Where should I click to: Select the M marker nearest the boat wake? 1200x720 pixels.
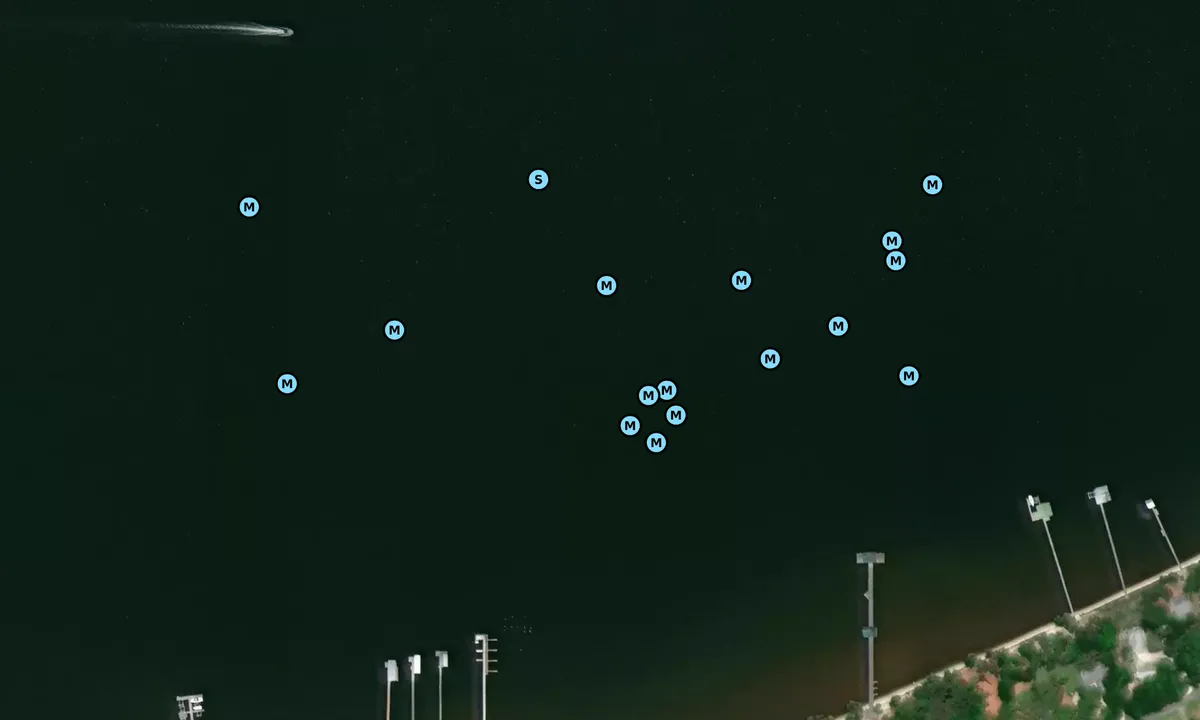tap(249, 207)
